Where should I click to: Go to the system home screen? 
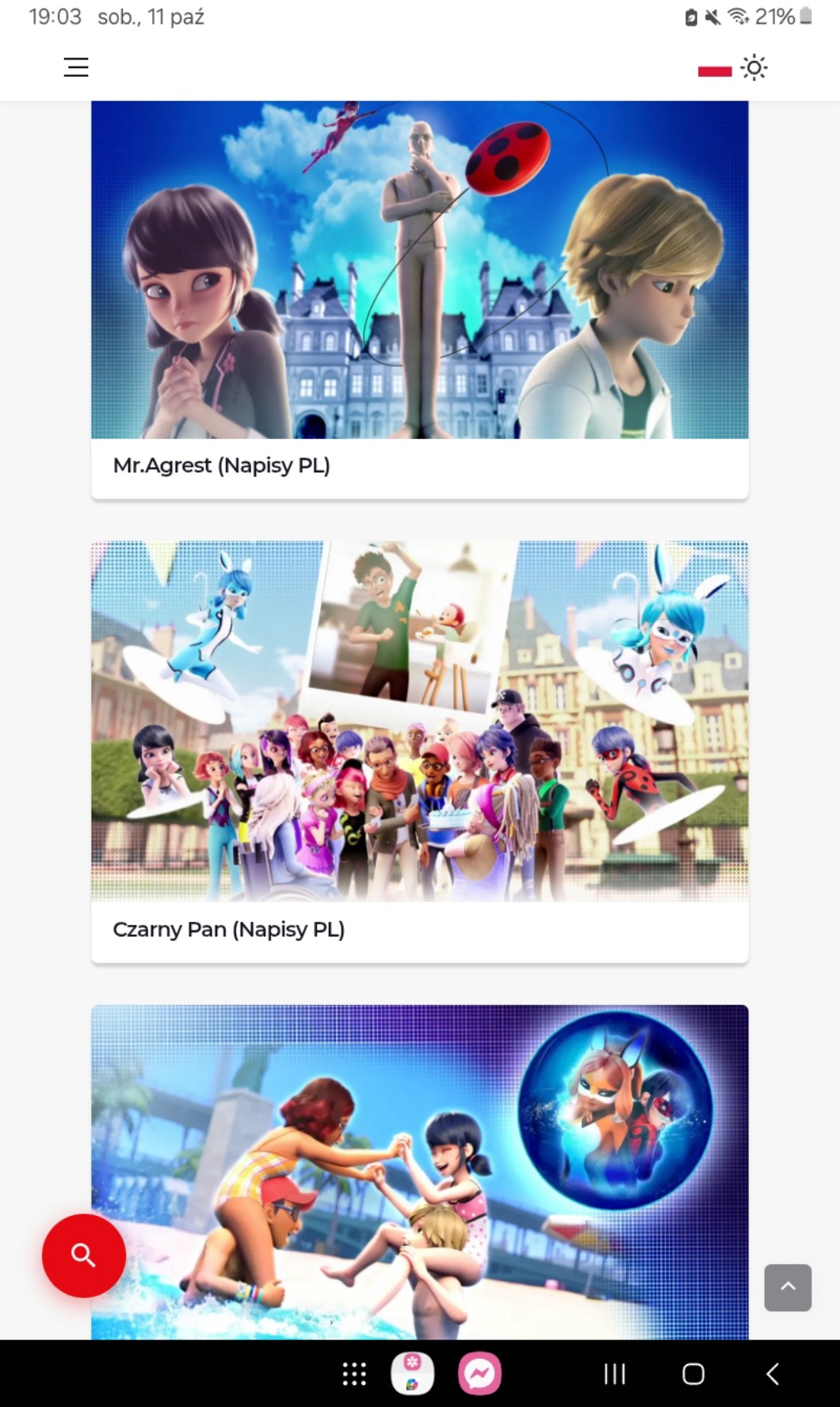tap(693, 1374)
